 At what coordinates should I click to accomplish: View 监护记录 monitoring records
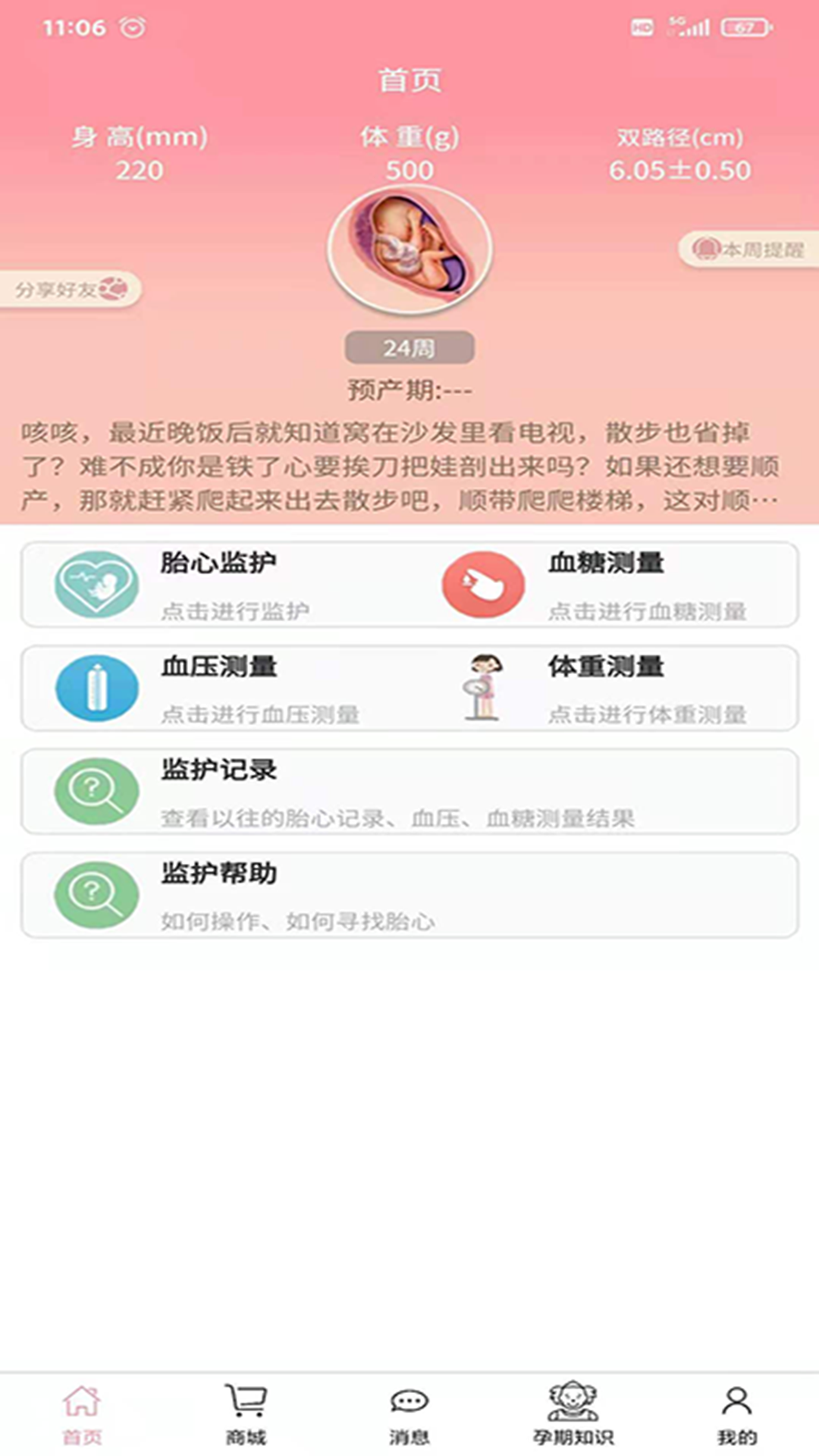click(x=409, y=792)
